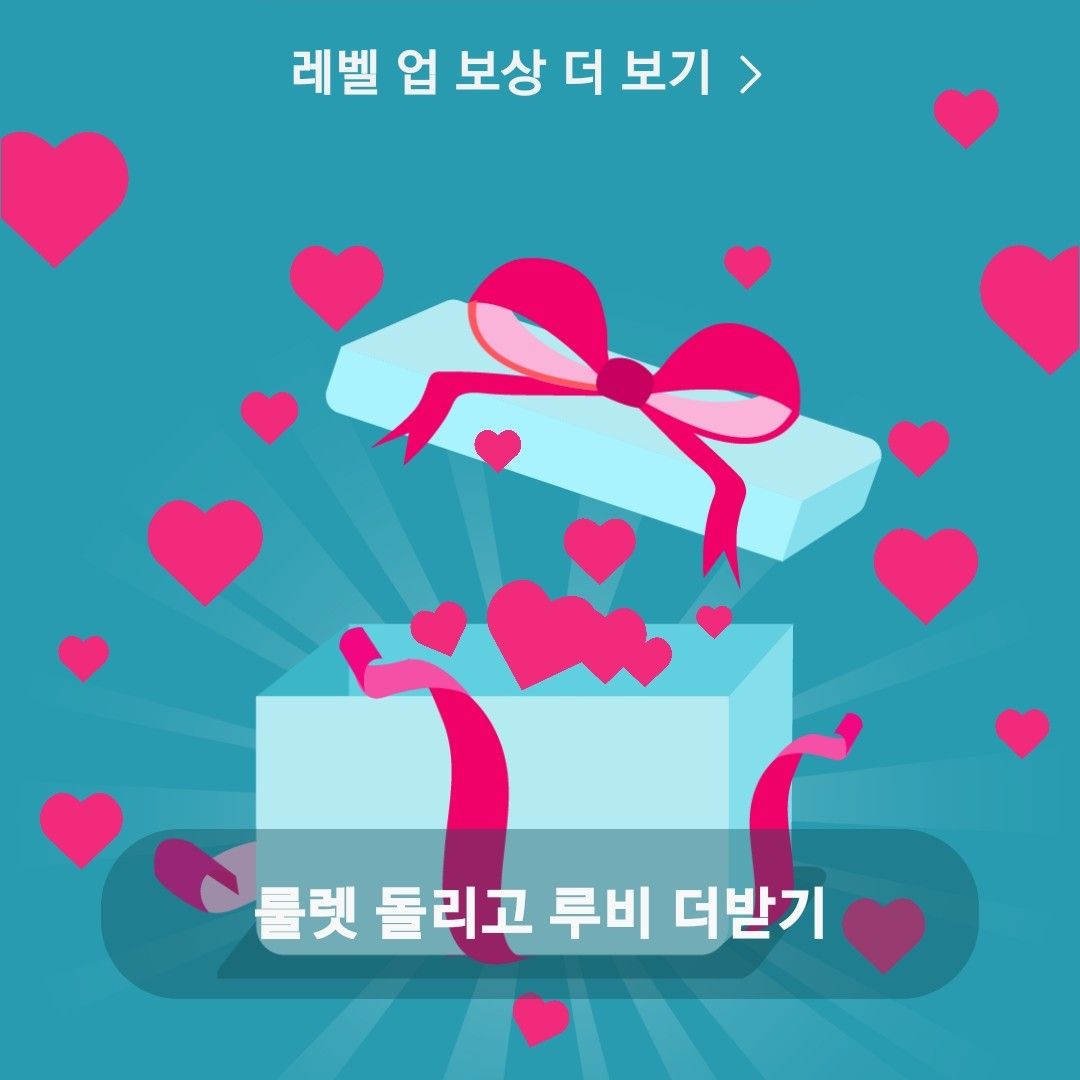
Task: Open the 레벨 업 보상 더 보기 link
Action: click(527, 73)
